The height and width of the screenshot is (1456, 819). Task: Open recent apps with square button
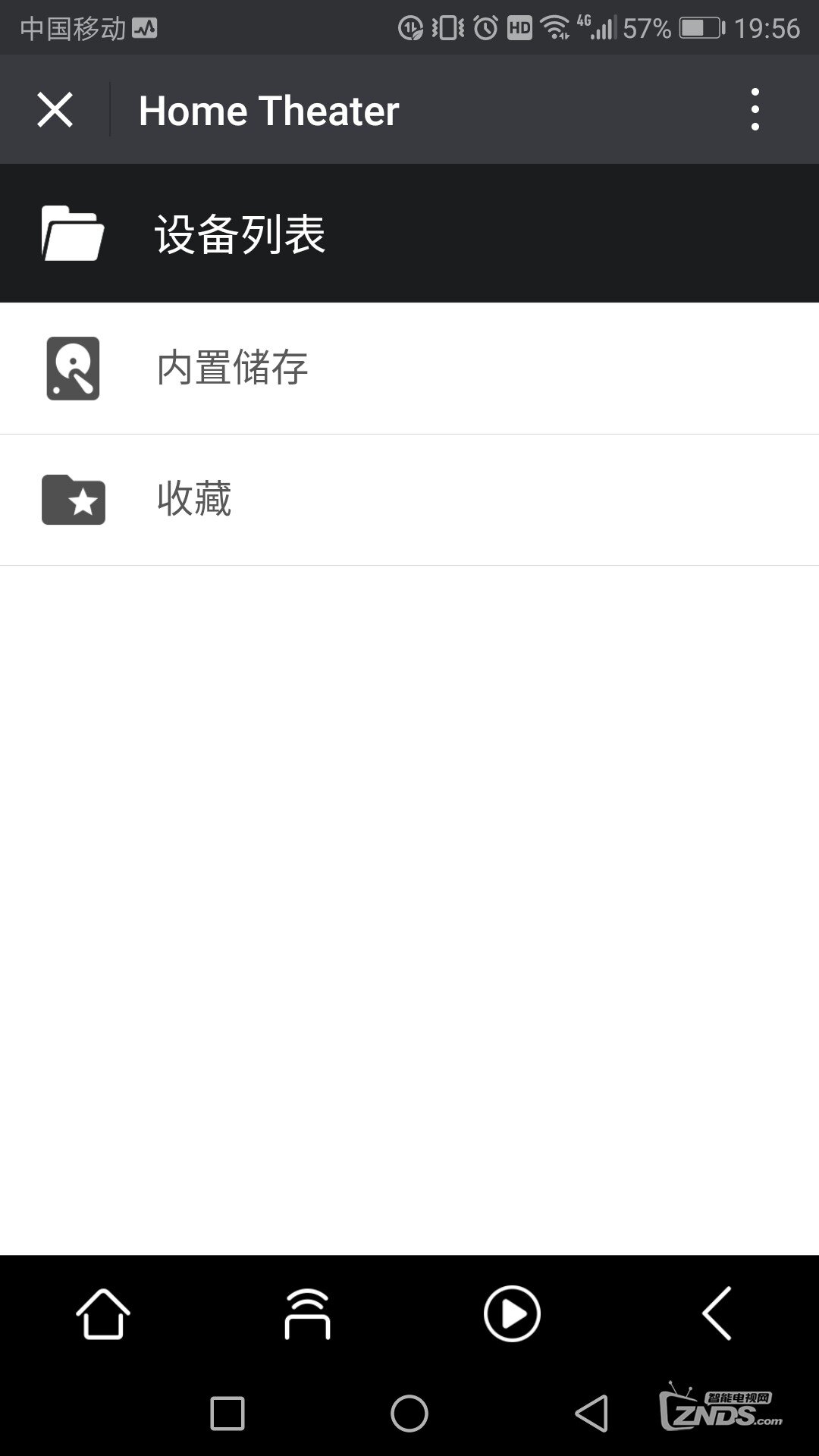227,1414
